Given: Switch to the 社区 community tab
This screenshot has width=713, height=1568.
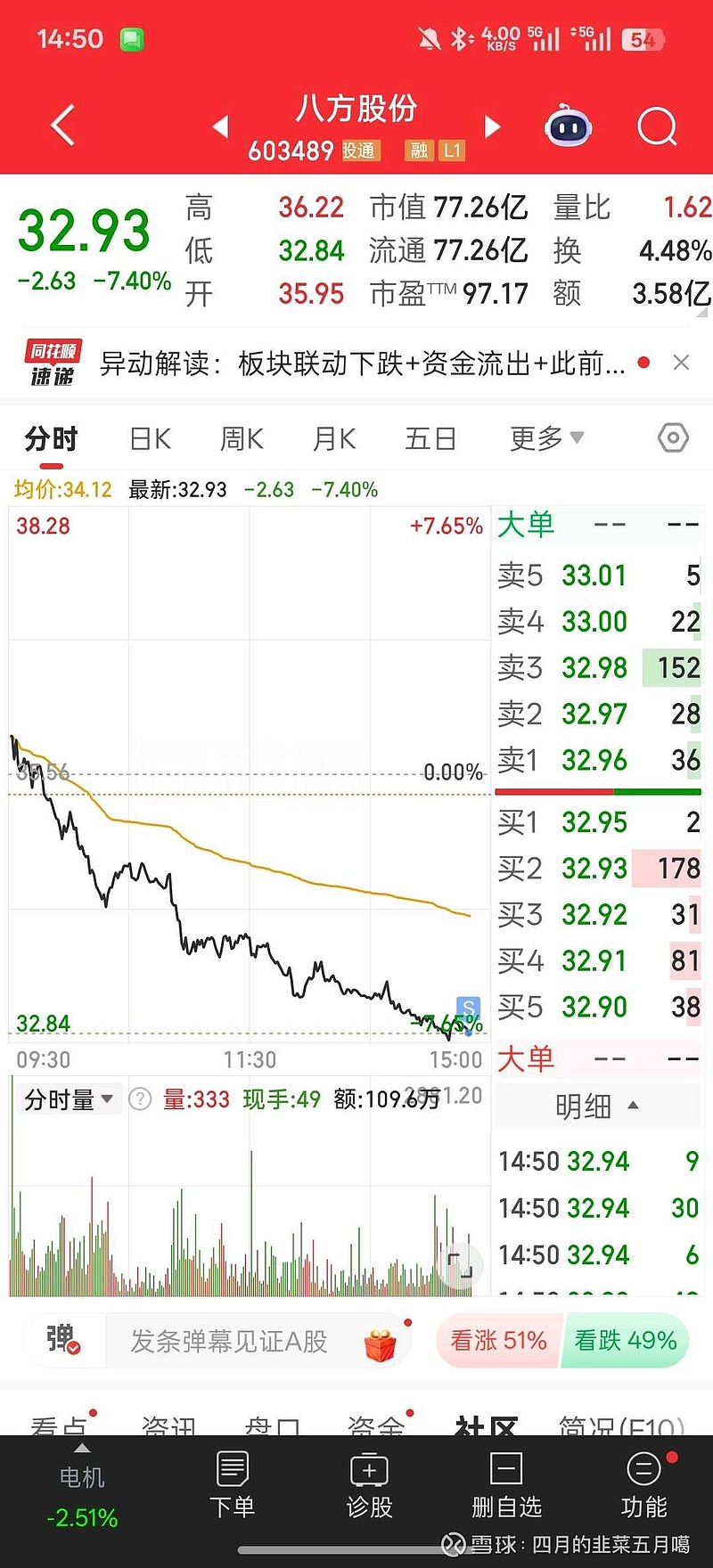Looking at the screenshot, I should pos(488,1423).
